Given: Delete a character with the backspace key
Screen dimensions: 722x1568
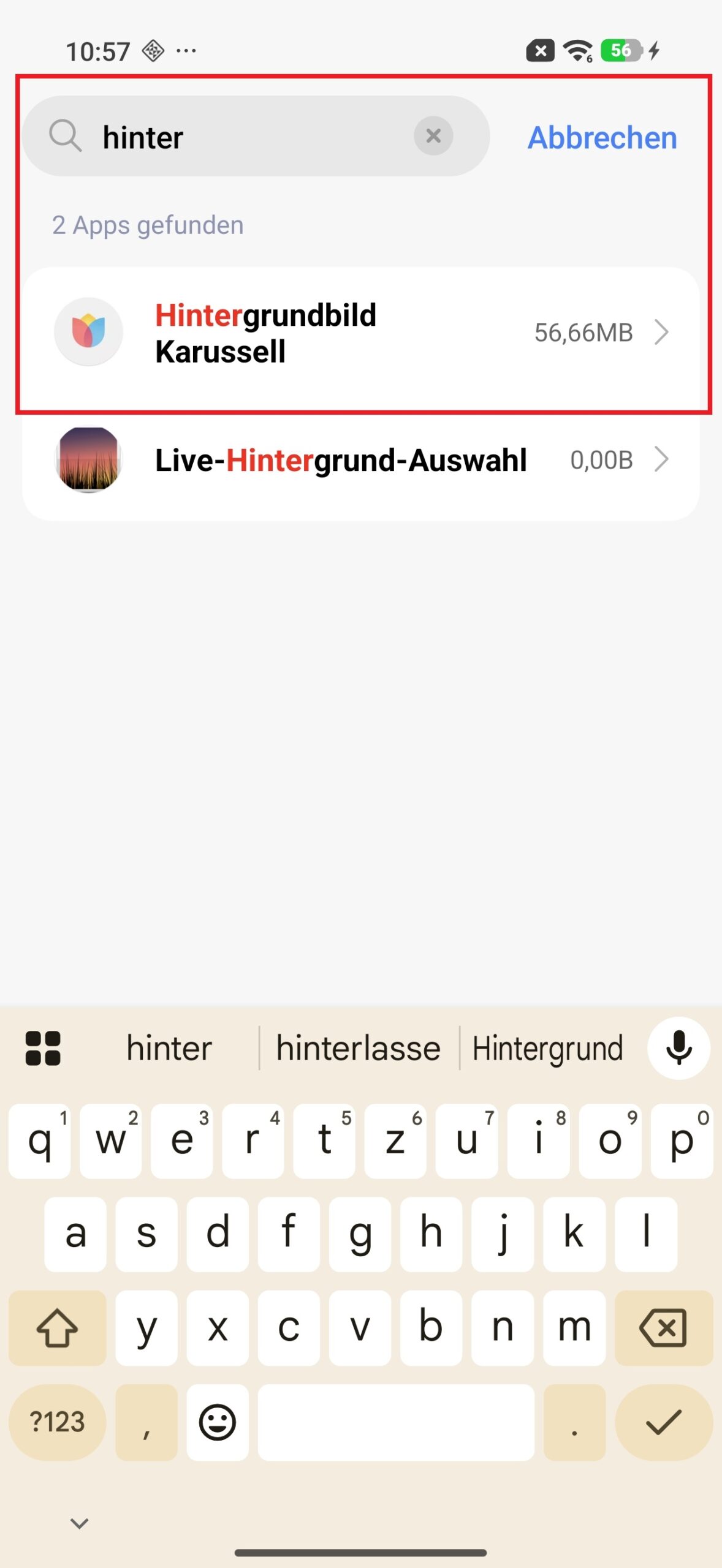Looking at the screenshot, I should coord(663,1328).
